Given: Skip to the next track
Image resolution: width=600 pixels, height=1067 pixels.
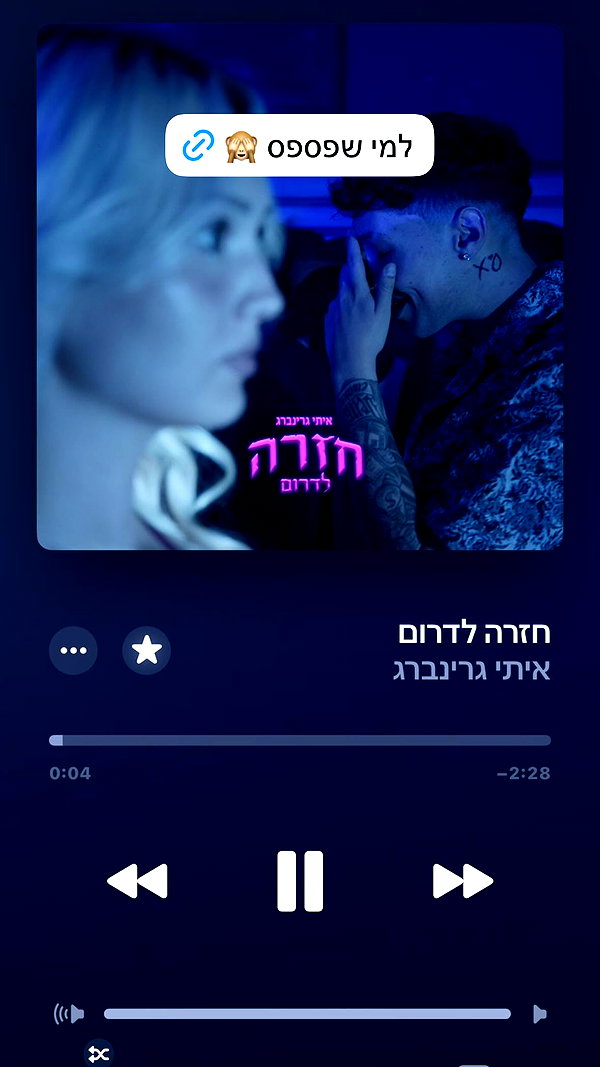Looking at the screenshot, I should pyautogui.click(x=463, y=881).
